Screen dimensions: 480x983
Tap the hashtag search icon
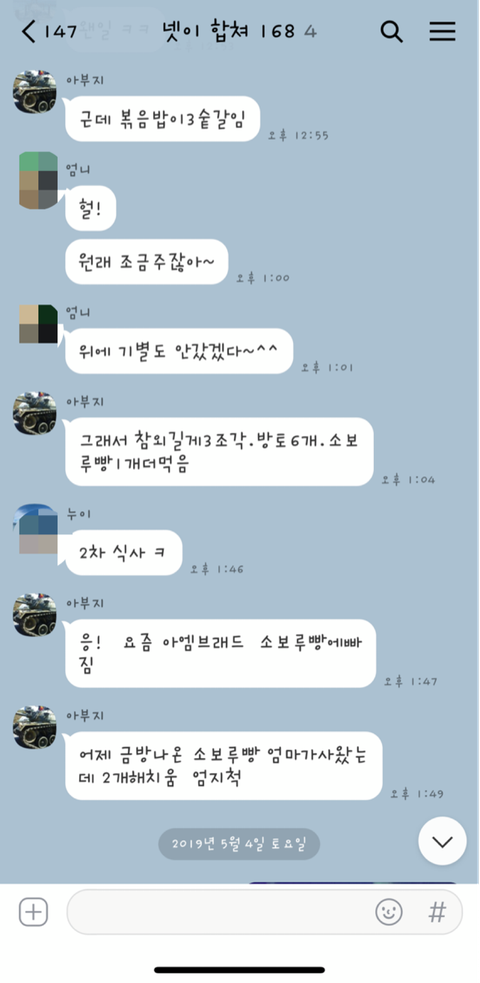click(x=437, y=912)
